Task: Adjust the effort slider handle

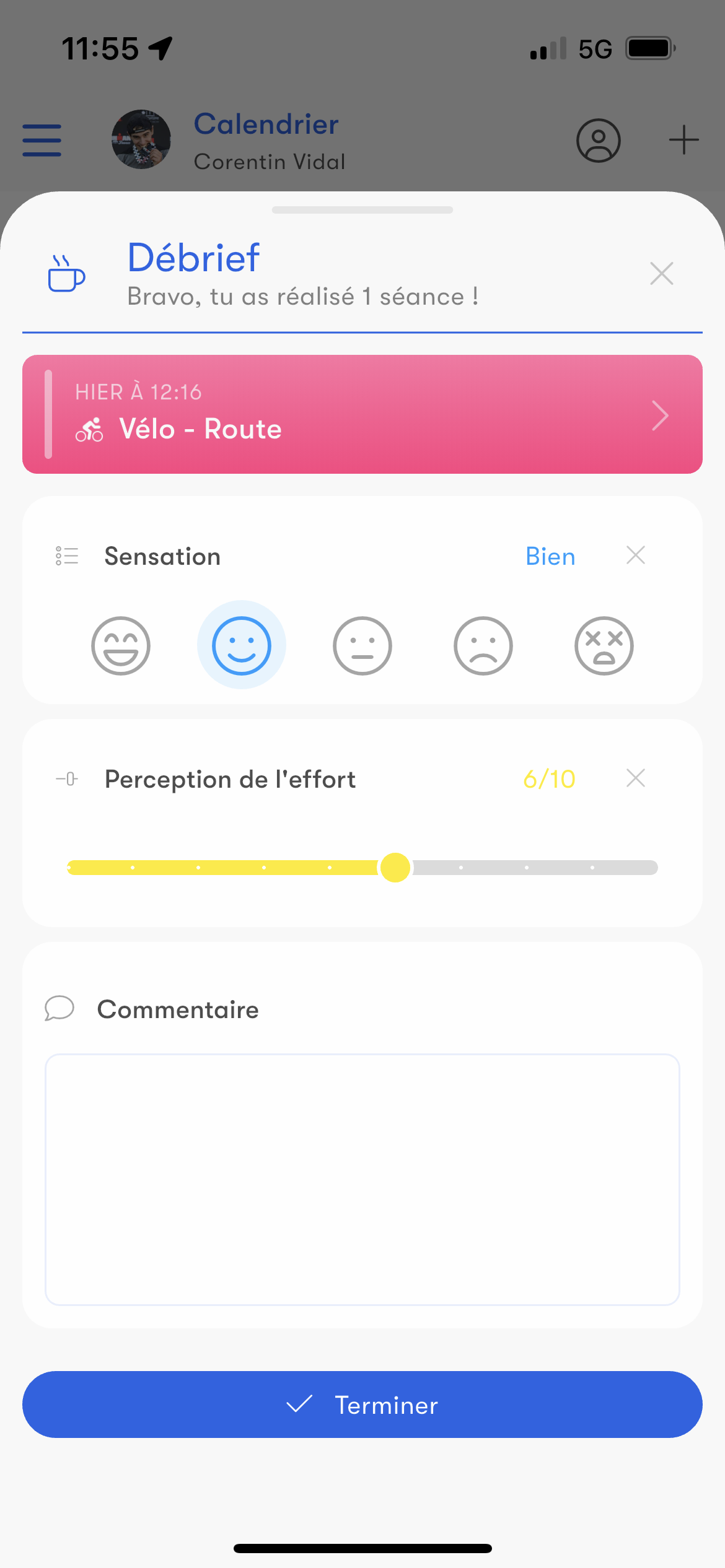Action: click(395, 868)
